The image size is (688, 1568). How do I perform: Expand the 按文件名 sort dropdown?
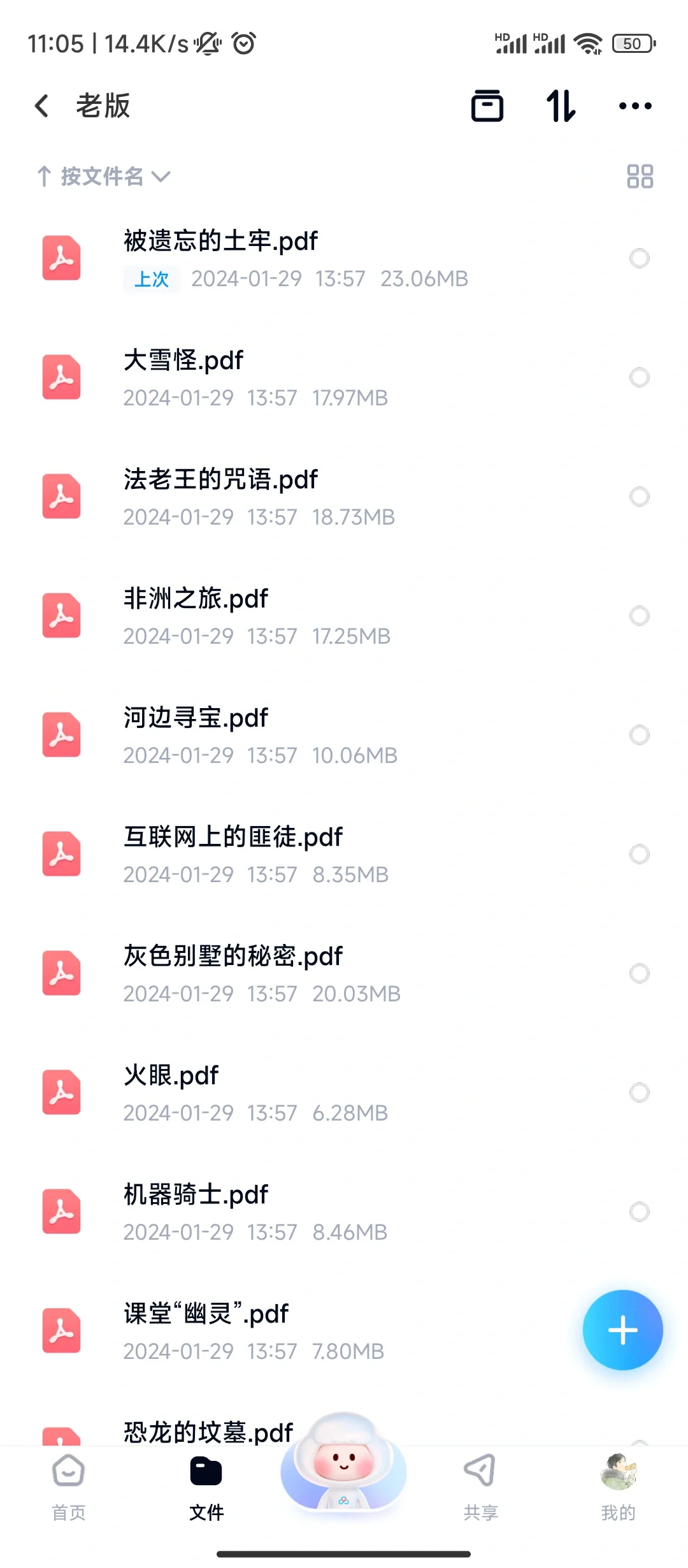104,177
